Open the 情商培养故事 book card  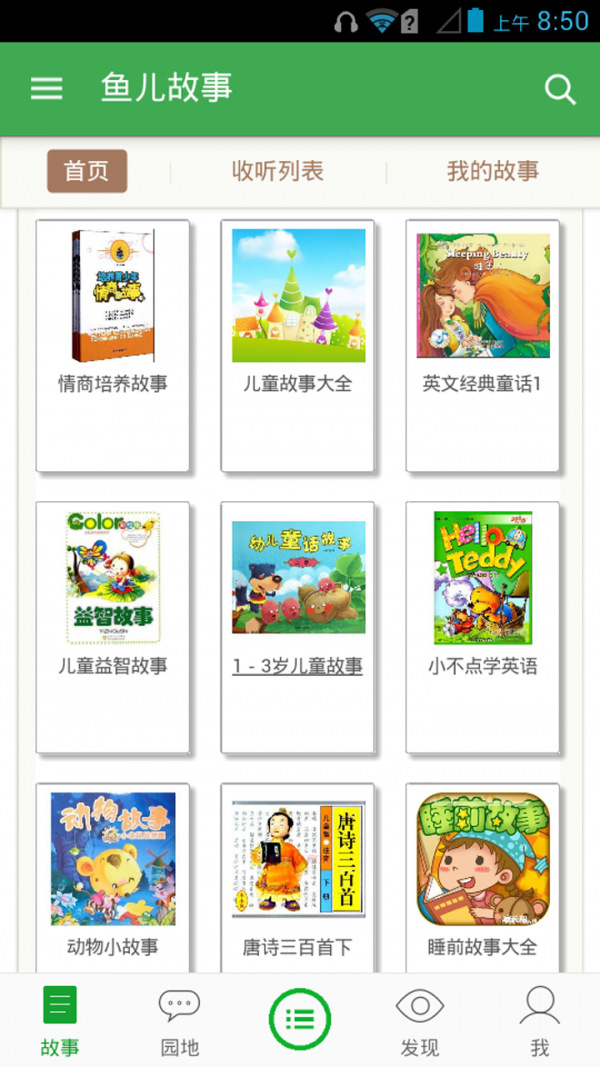[x=113, y=345]
